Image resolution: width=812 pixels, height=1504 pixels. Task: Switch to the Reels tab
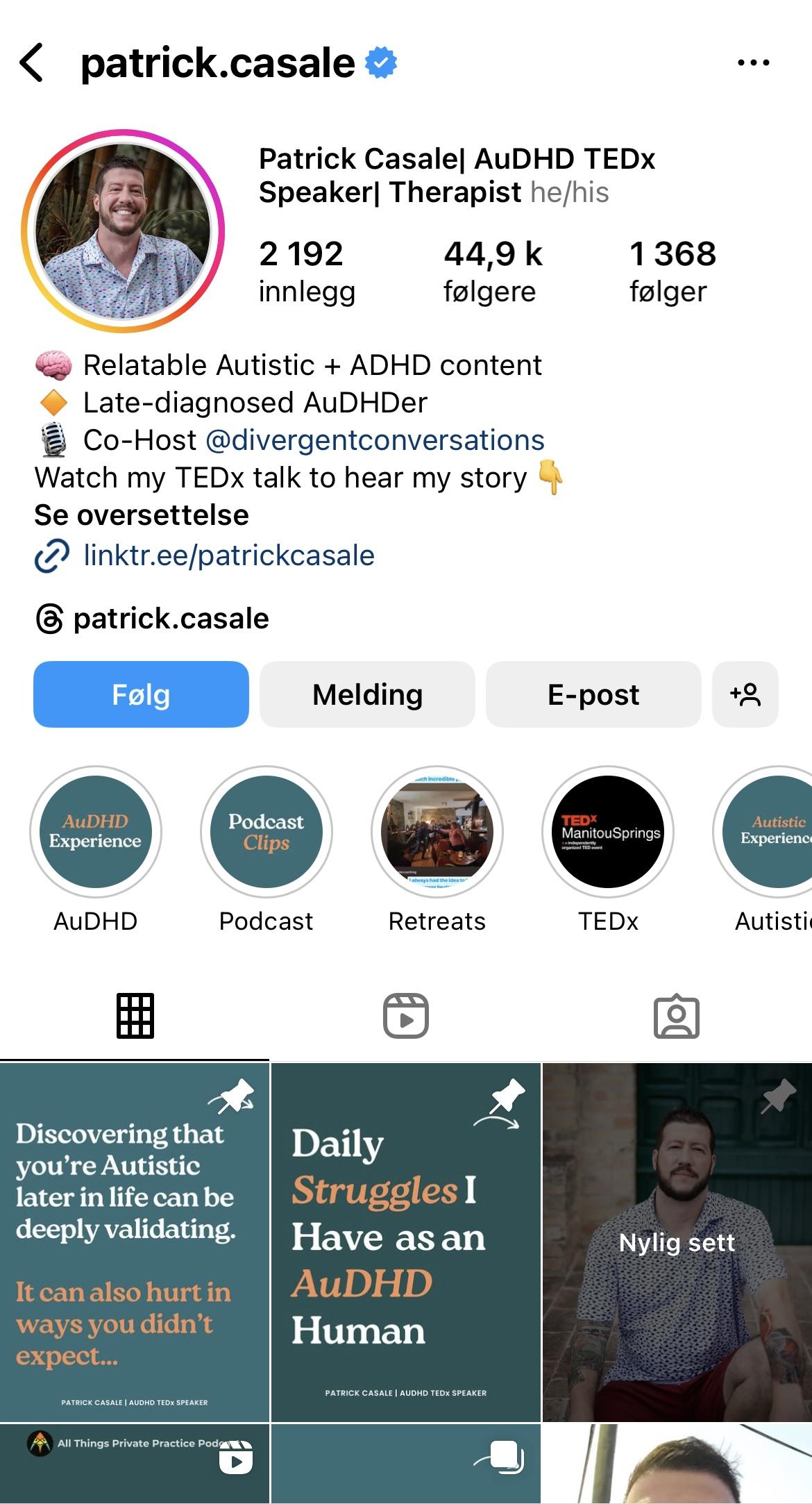pyautogui.click(x=406, y=1017)
